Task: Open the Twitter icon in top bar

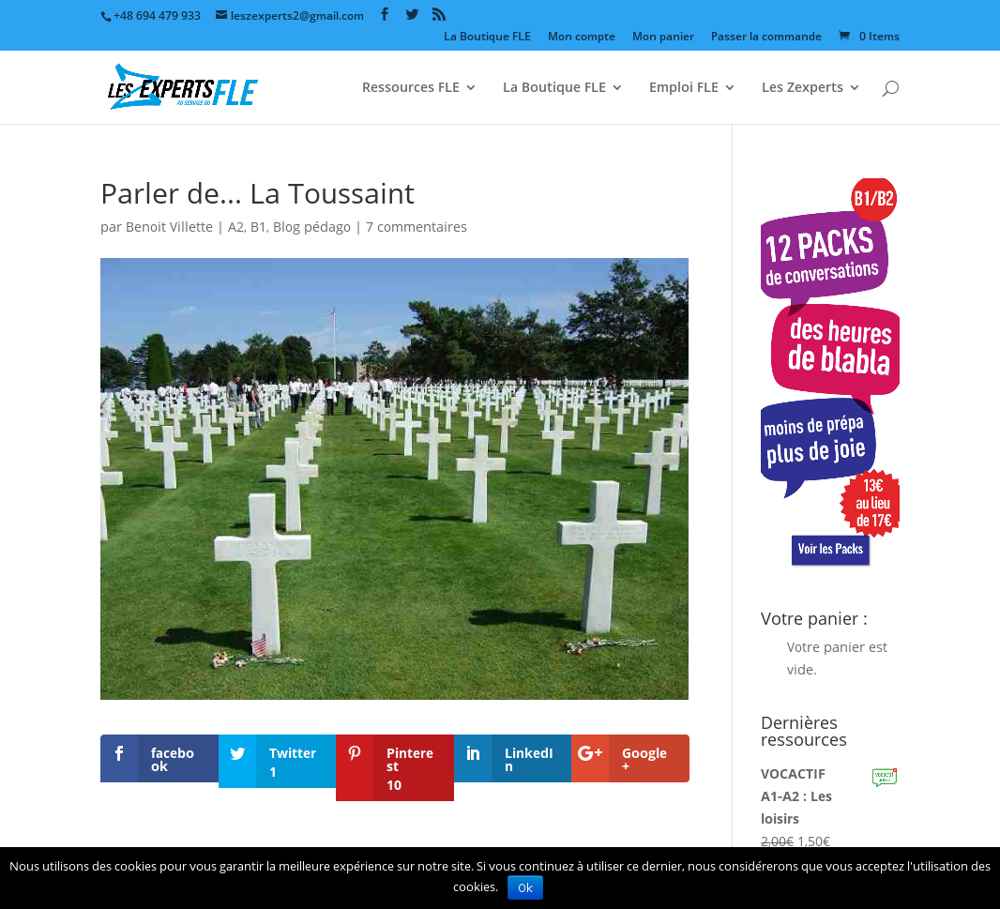Action: coord(411,15)
